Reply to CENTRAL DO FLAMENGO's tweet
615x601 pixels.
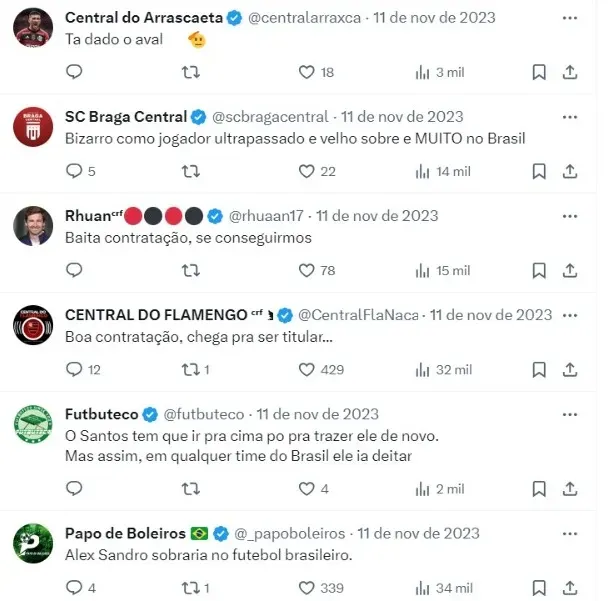coord(74,369)
